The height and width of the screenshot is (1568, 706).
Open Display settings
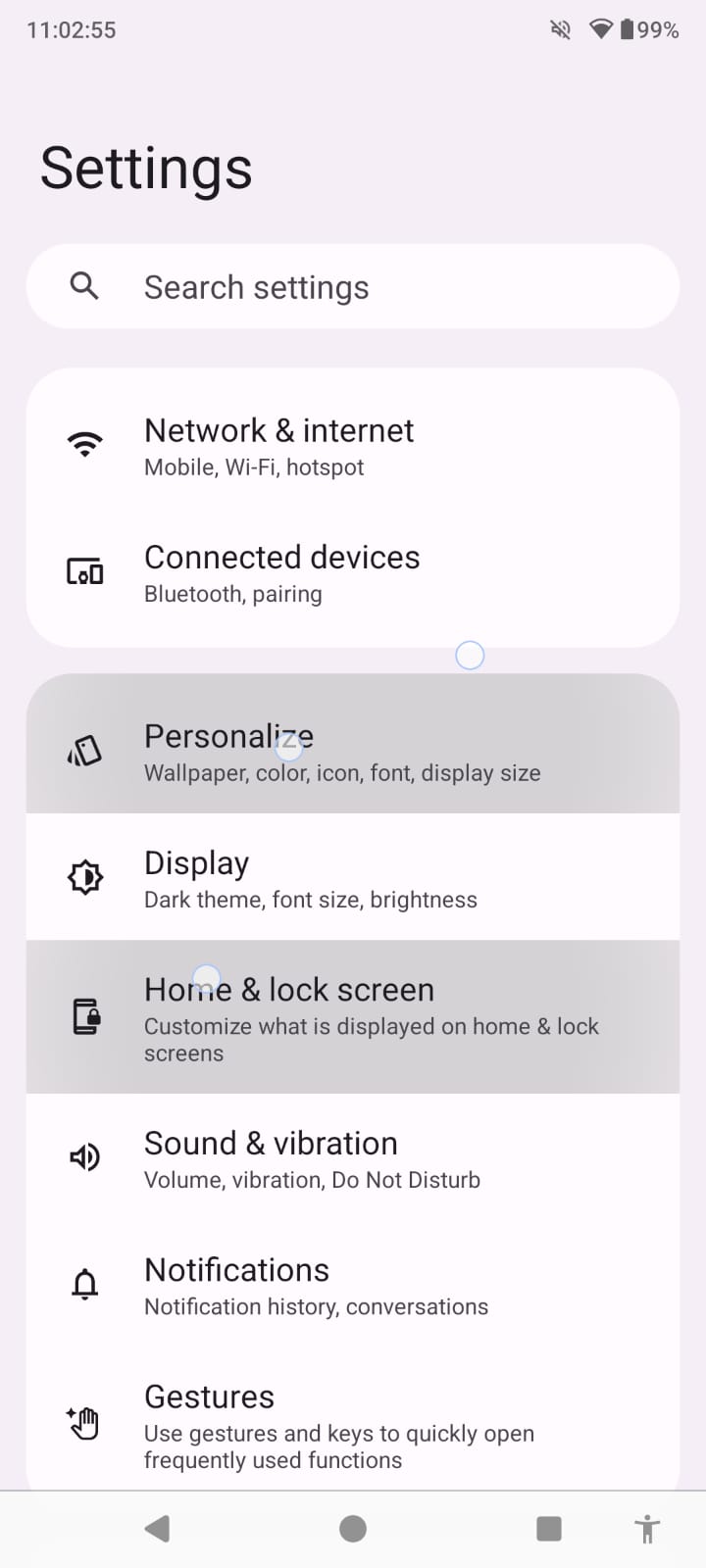pos(353,878)
